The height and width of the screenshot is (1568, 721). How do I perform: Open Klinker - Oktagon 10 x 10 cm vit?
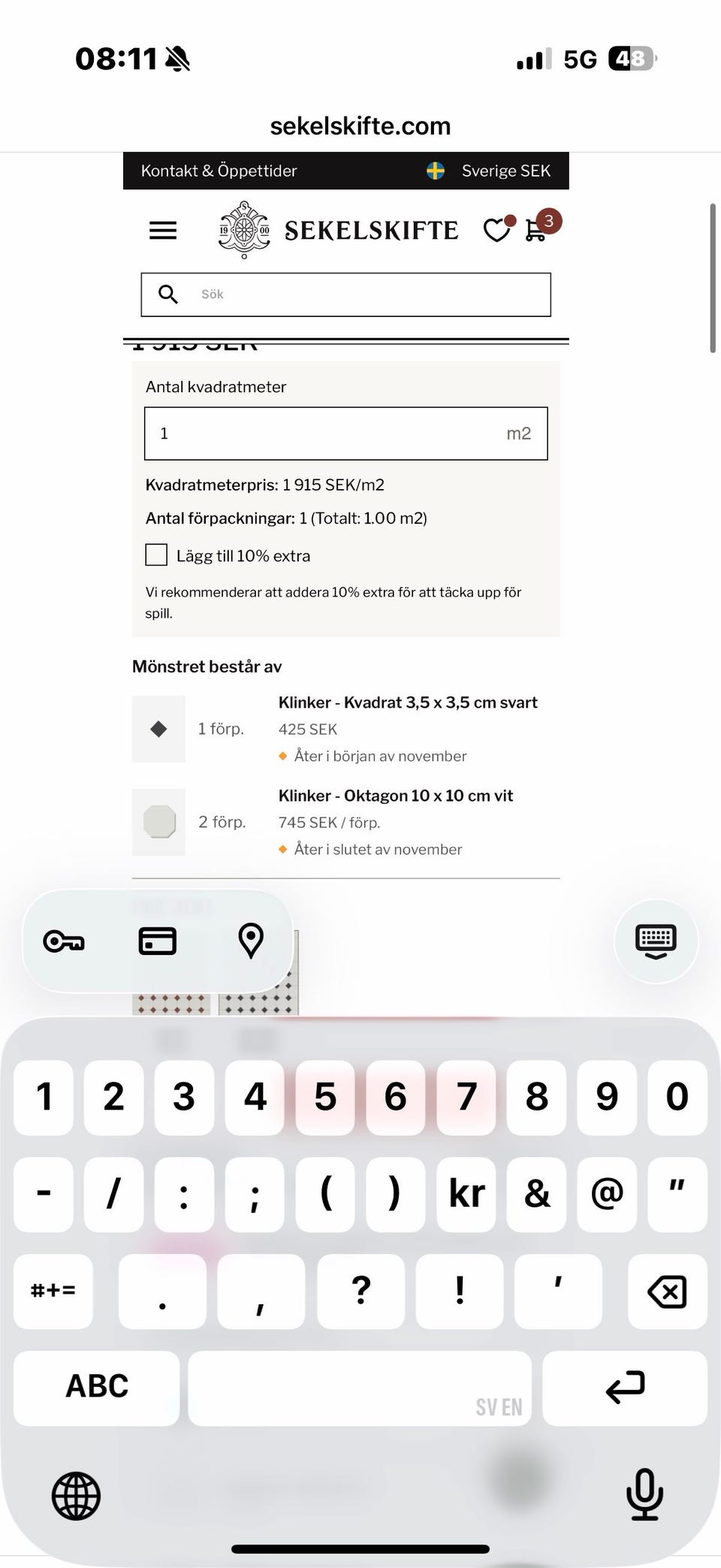coord(396,796)
